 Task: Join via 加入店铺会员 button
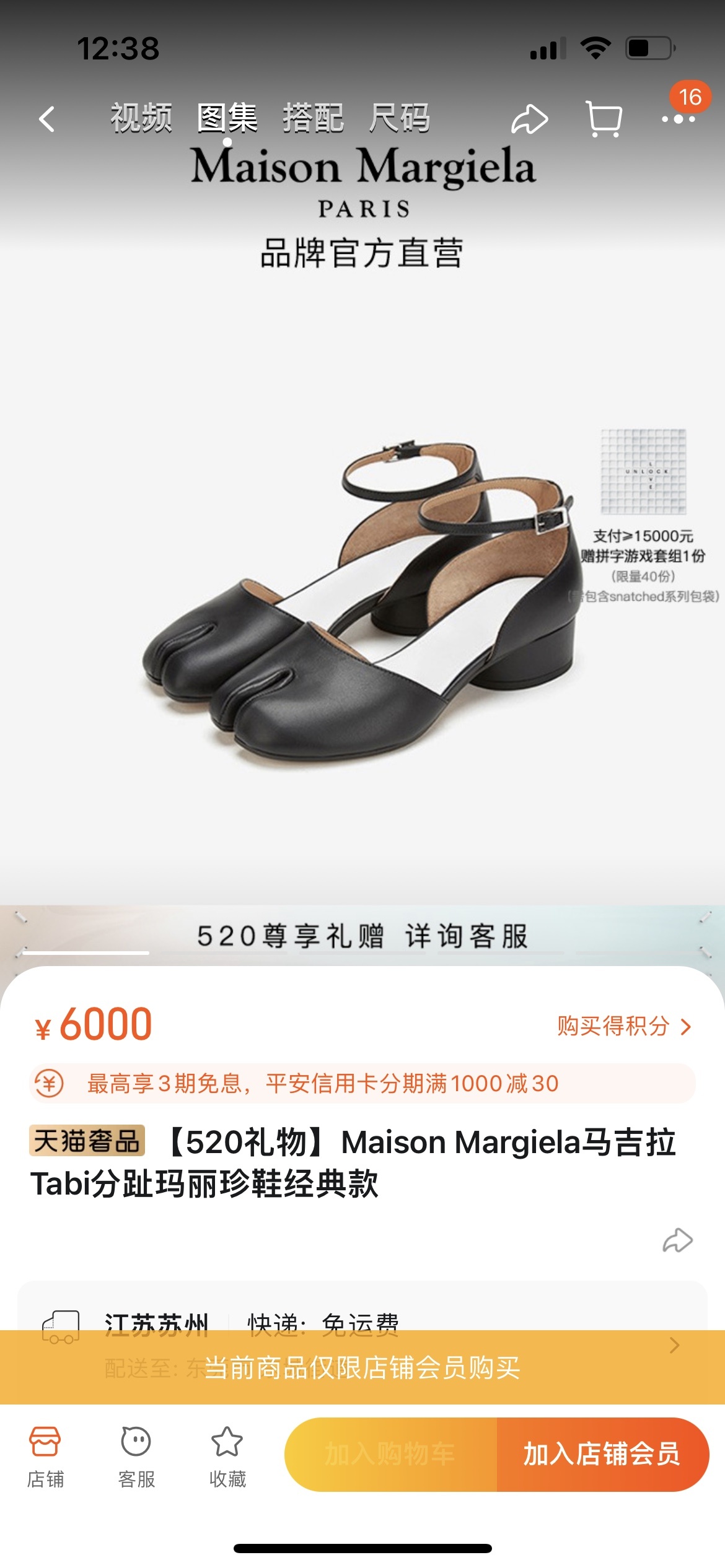click(602, 1454)
